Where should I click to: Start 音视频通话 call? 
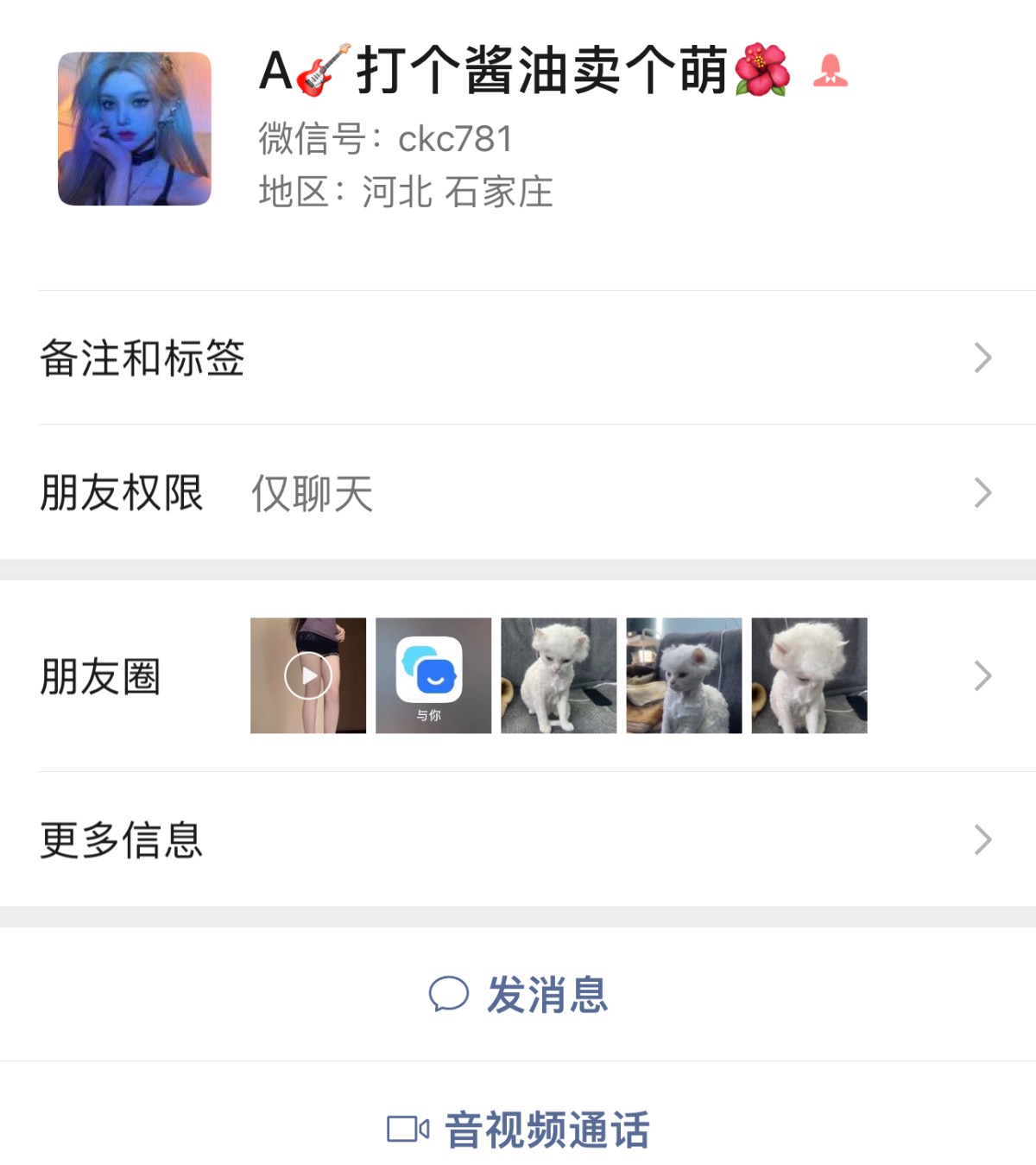(x=519, y=1129)
